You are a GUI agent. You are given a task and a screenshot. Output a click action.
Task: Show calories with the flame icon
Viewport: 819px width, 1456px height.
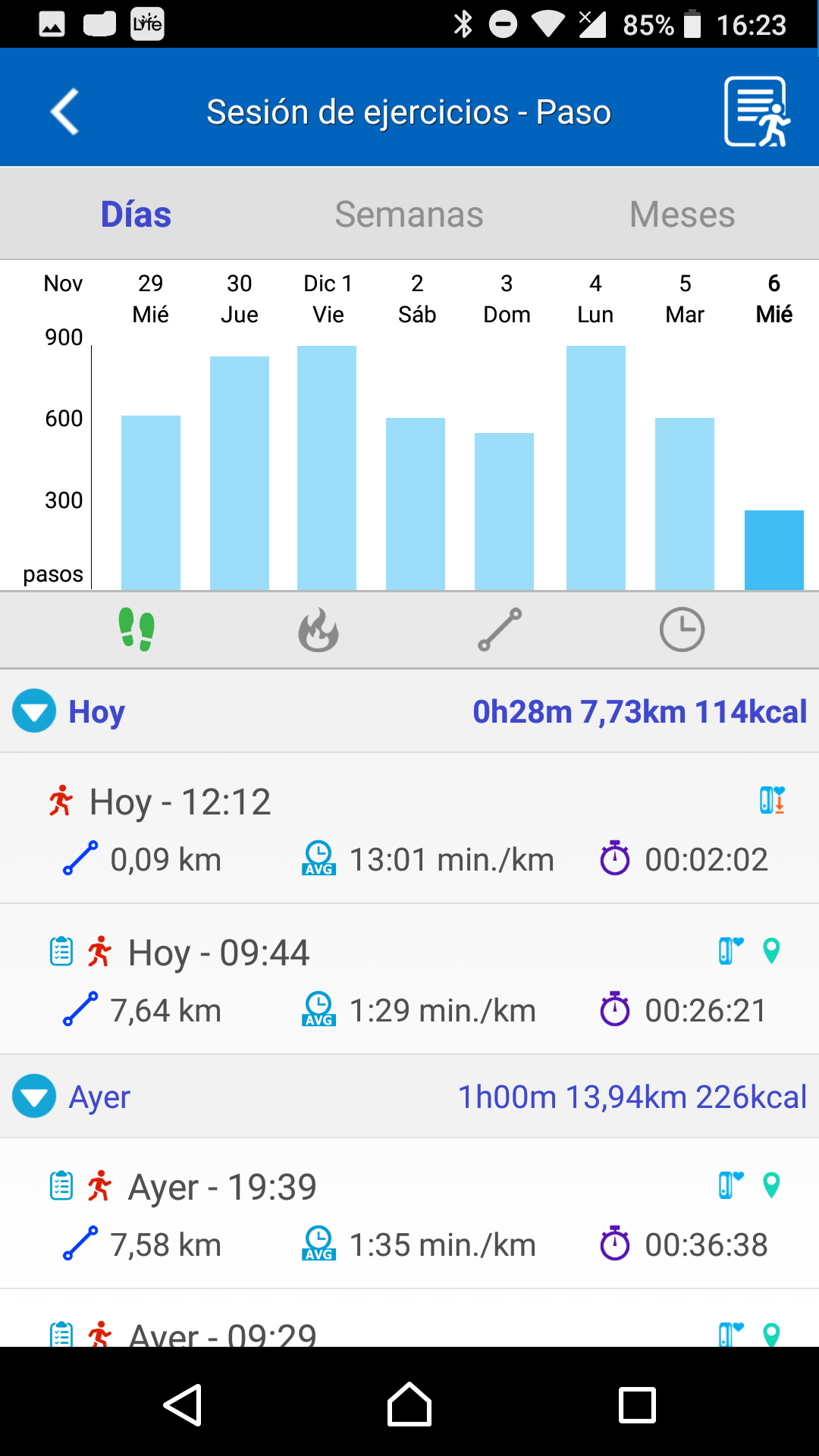pos(318,629)
